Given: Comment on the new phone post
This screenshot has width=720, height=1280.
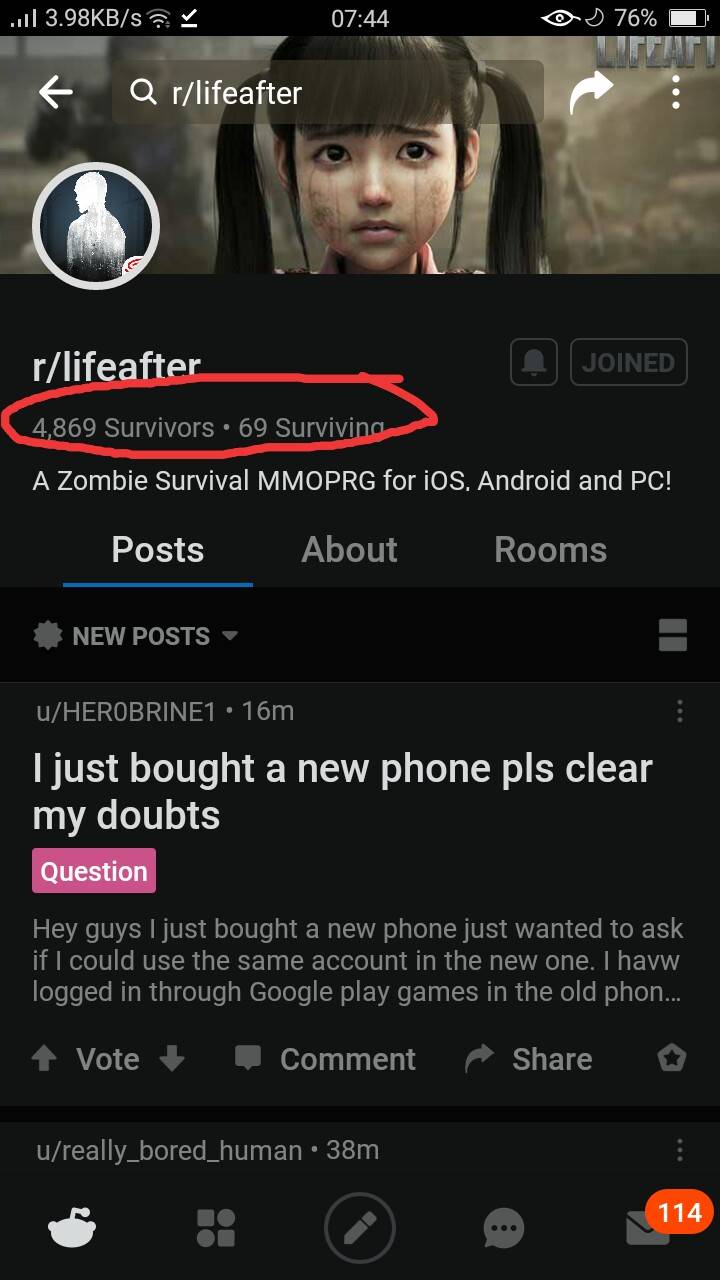Looking at the screenshot, I should pos(326,1059).
